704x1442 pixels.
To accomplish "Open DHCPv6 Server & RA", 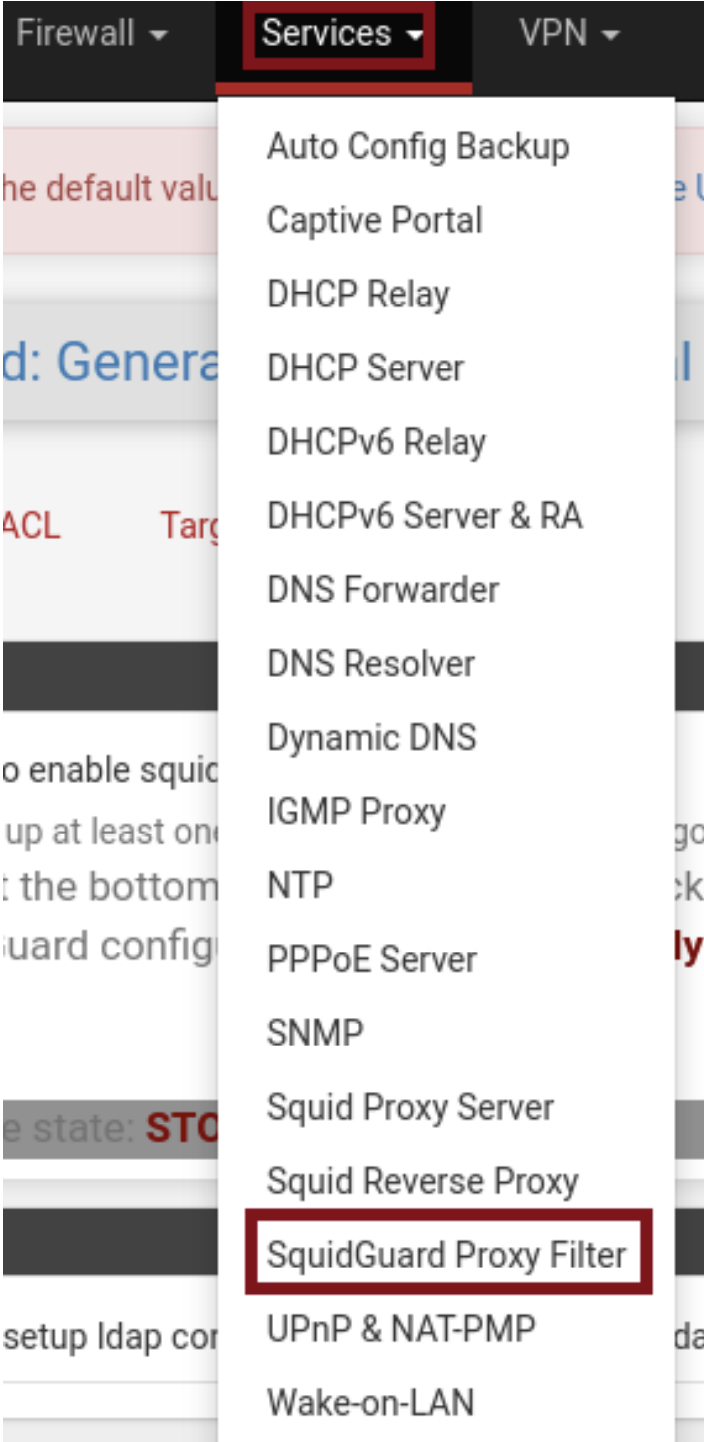I will pos(424,516).
